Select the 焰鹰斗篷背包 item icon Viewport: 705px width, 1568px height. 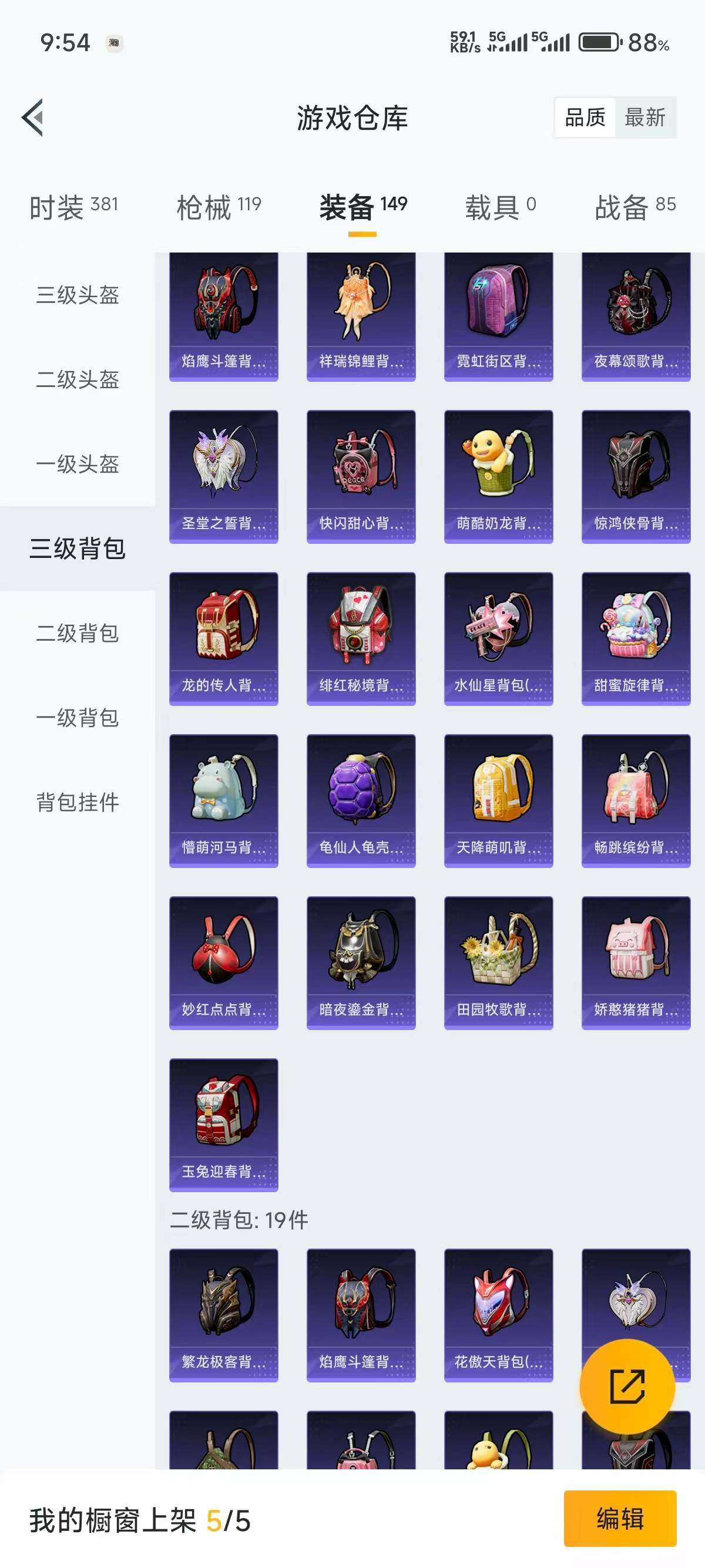pyautogui.click(x=223, y=311)
